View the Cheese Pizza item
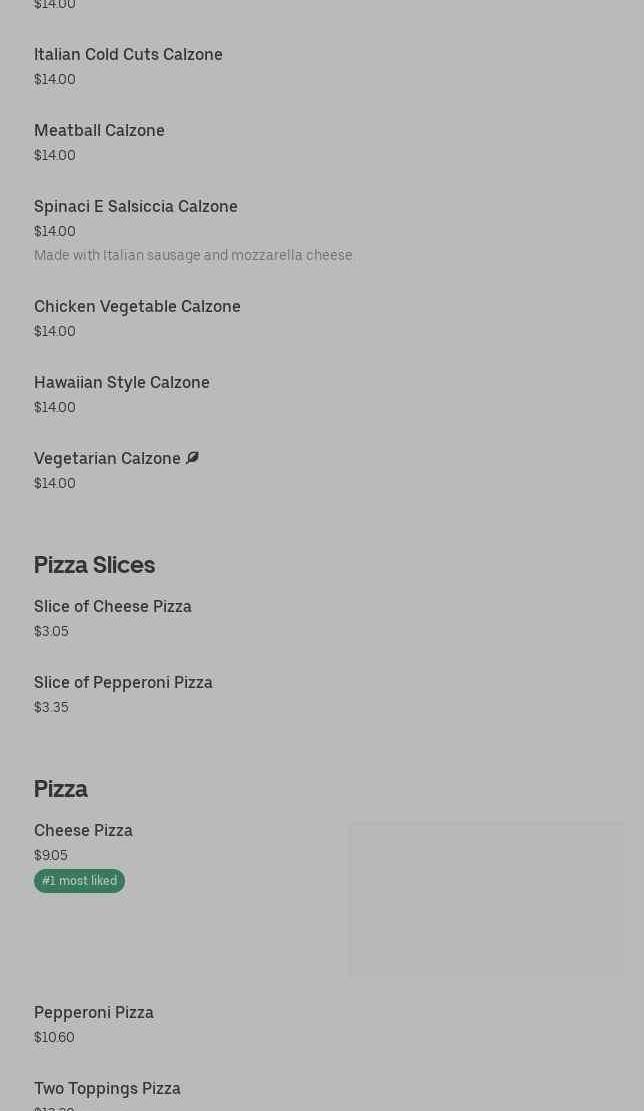 tap(83, 831)
